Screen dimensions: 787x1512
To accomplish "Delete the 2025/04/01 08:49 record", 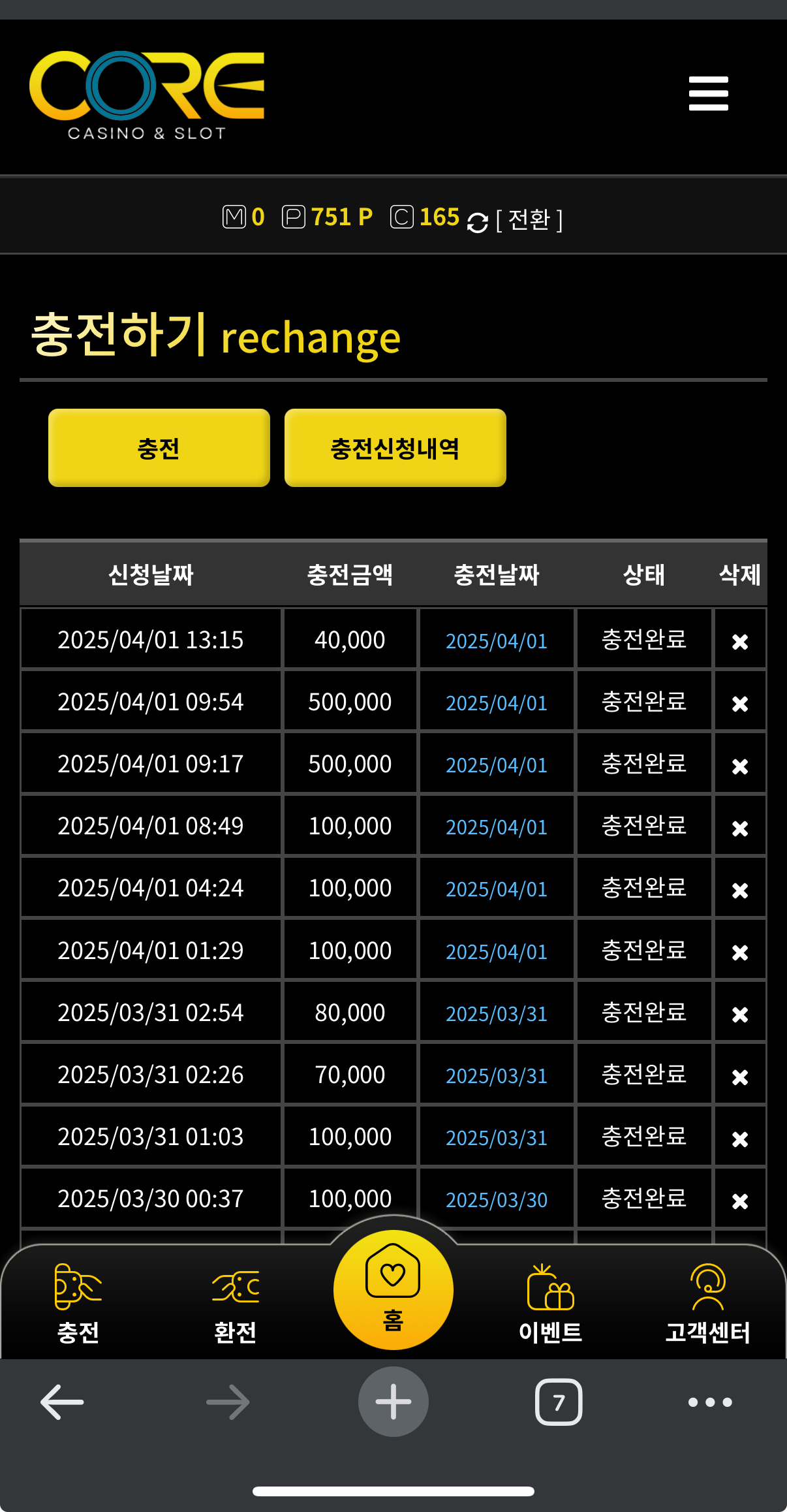I will click(740, 828).
